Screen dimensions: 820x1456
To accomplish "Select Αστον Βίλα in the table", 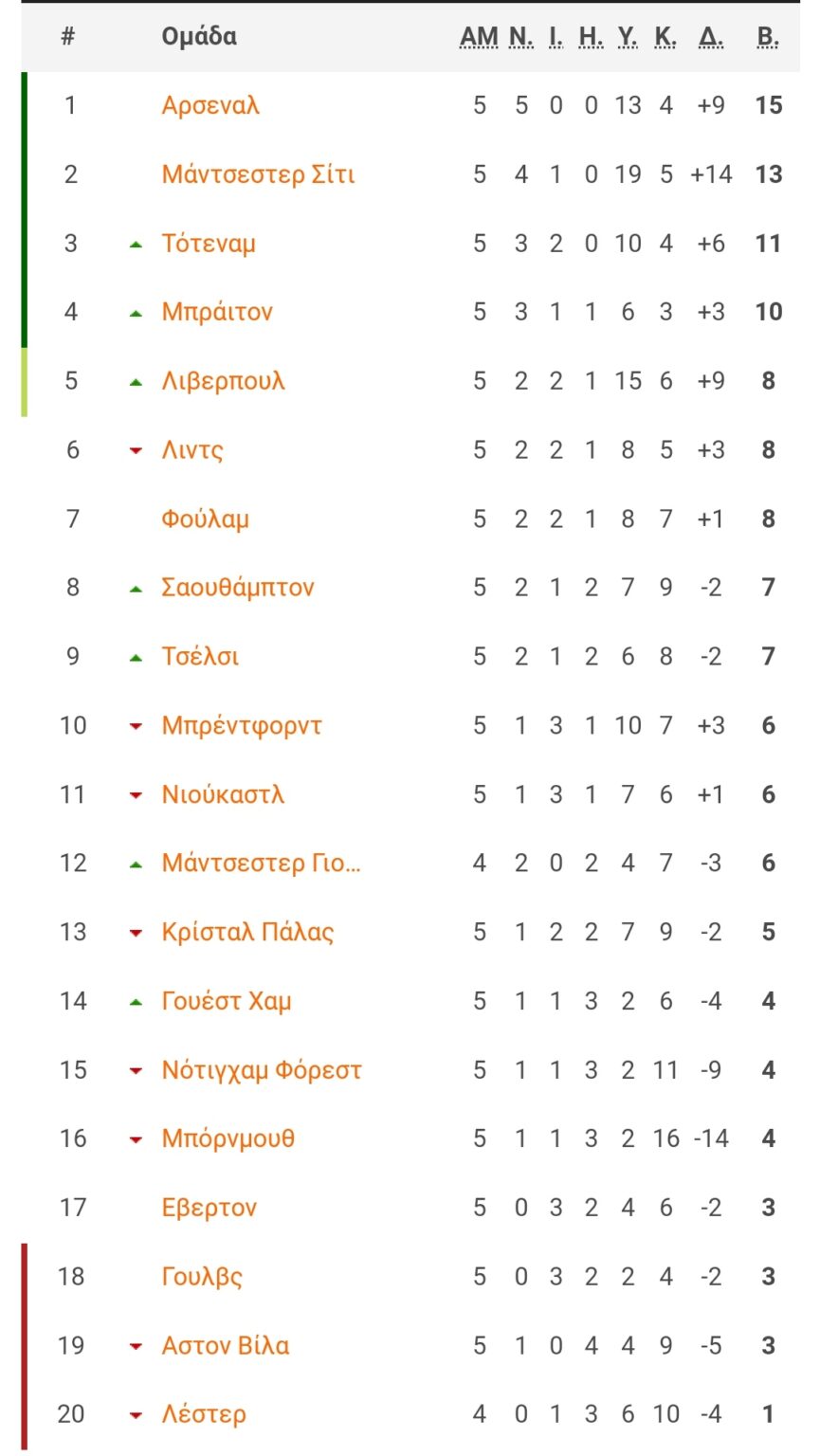I will pos(226,1345).
